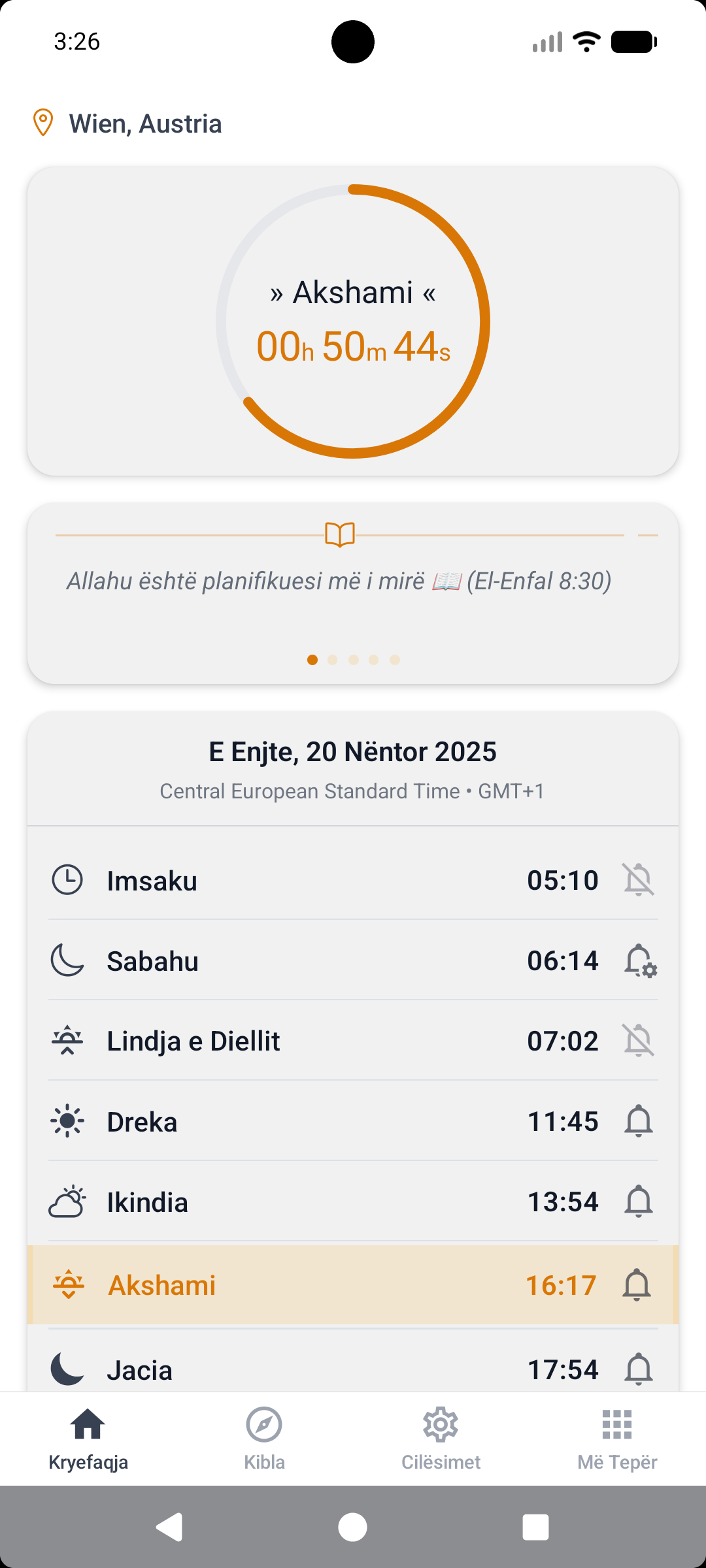Image resolution: width=706 pixels, height=1568 pixels.
Task: Tap the notification bell for Dreka
Action: coord(638,1122)
